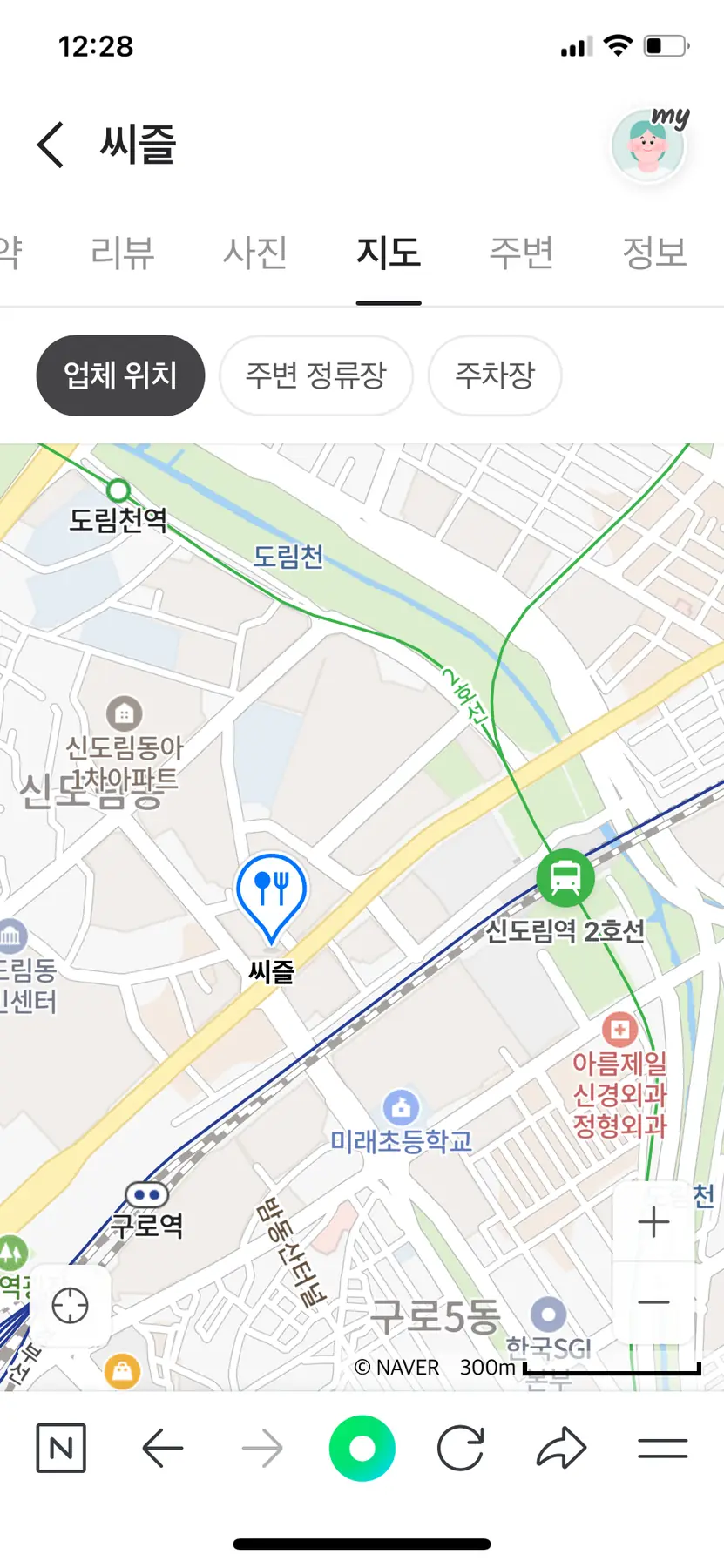Select the 업체 위치 chip
This screenshot has width=724, height=1568.
(x=120, y=375)
